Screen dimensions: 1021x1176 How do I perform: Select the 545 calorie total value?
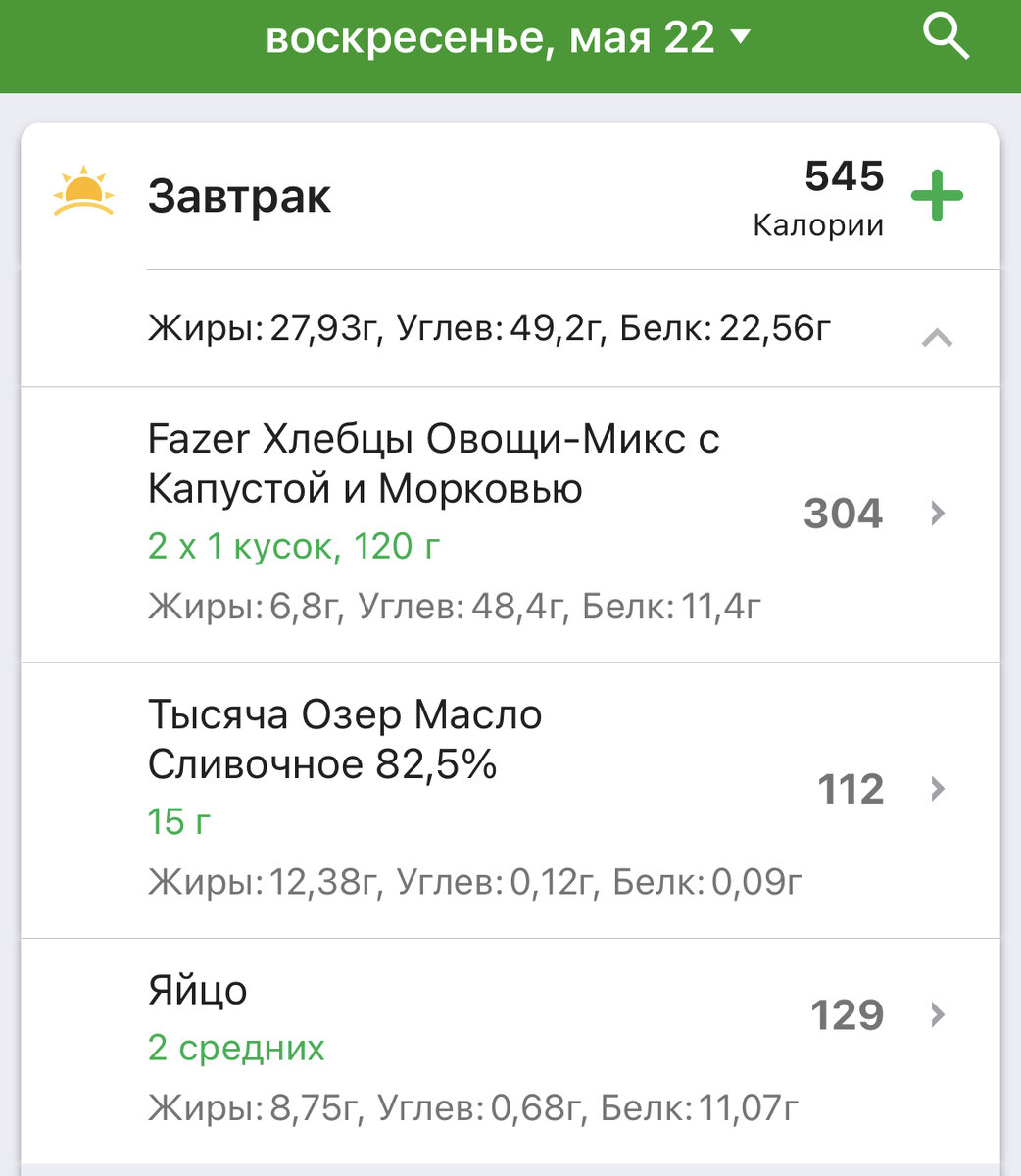pyautogui.click(x=844, y=176)
